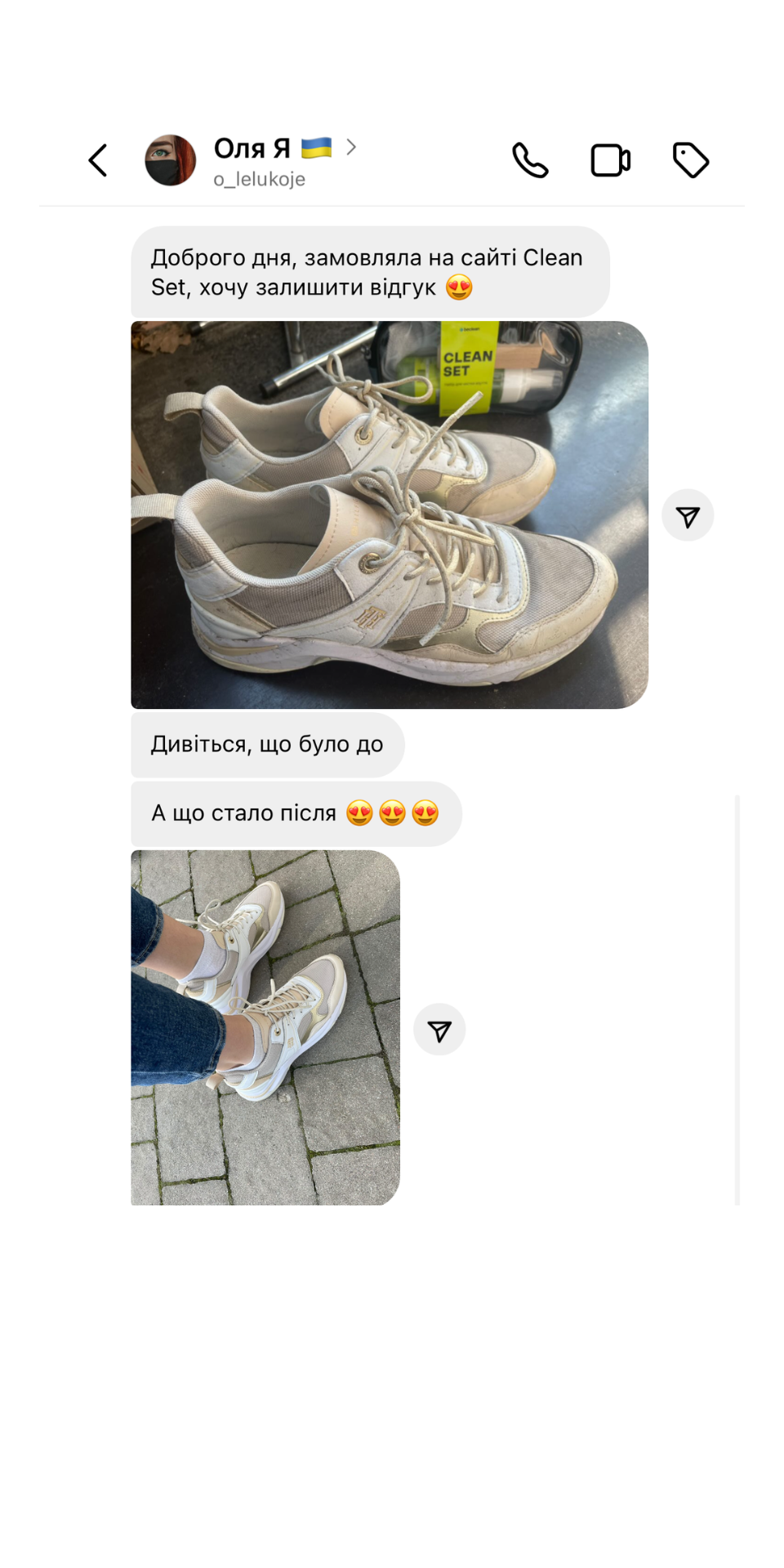784x1568 pixels.
Task: Open the dirty sneakers photo with Clean Set
Action: (390, 514)
